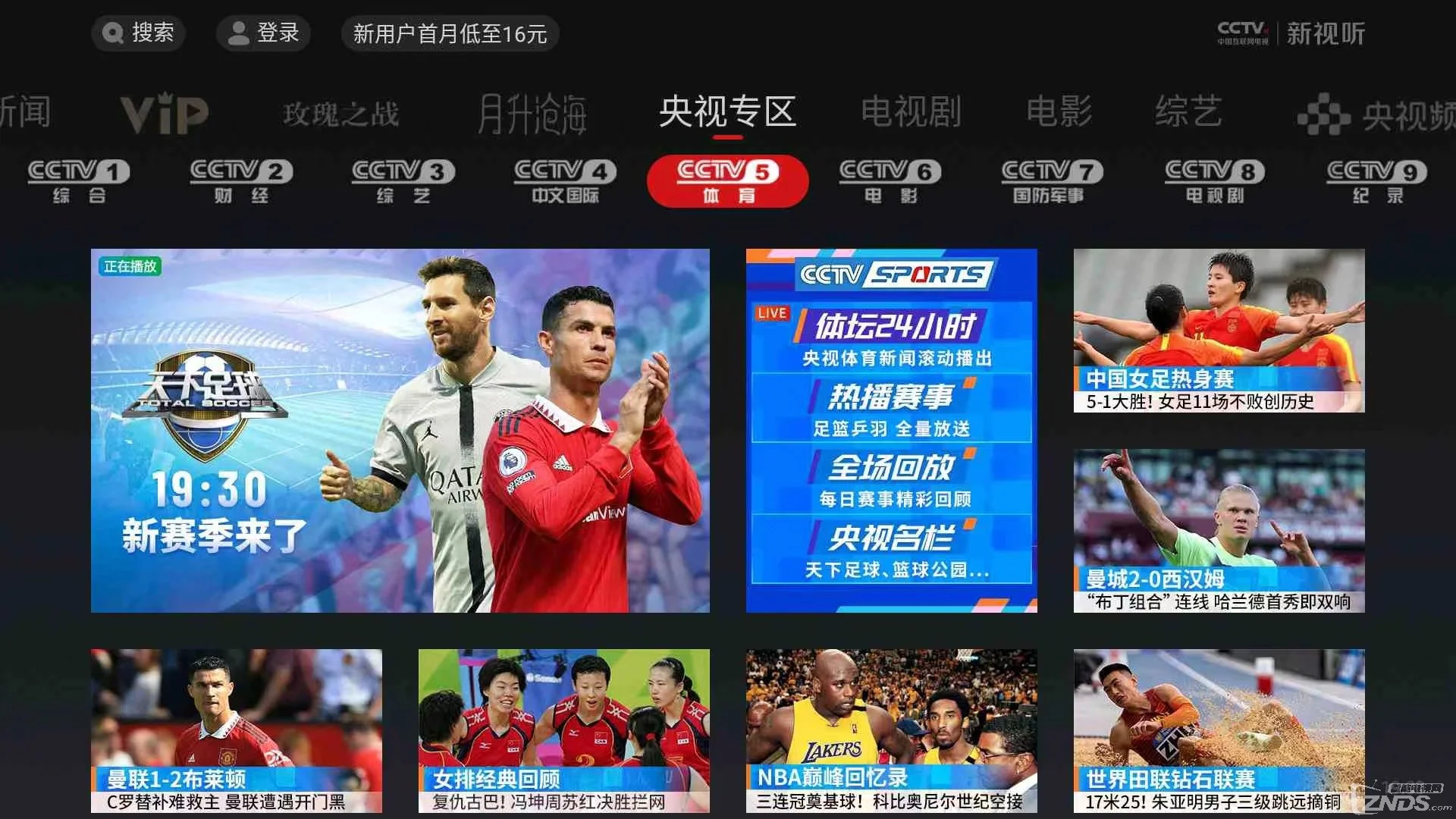1456x819 pixels.
Task: Select the CCTV1 综合 channel
Action: coord(79,181)
